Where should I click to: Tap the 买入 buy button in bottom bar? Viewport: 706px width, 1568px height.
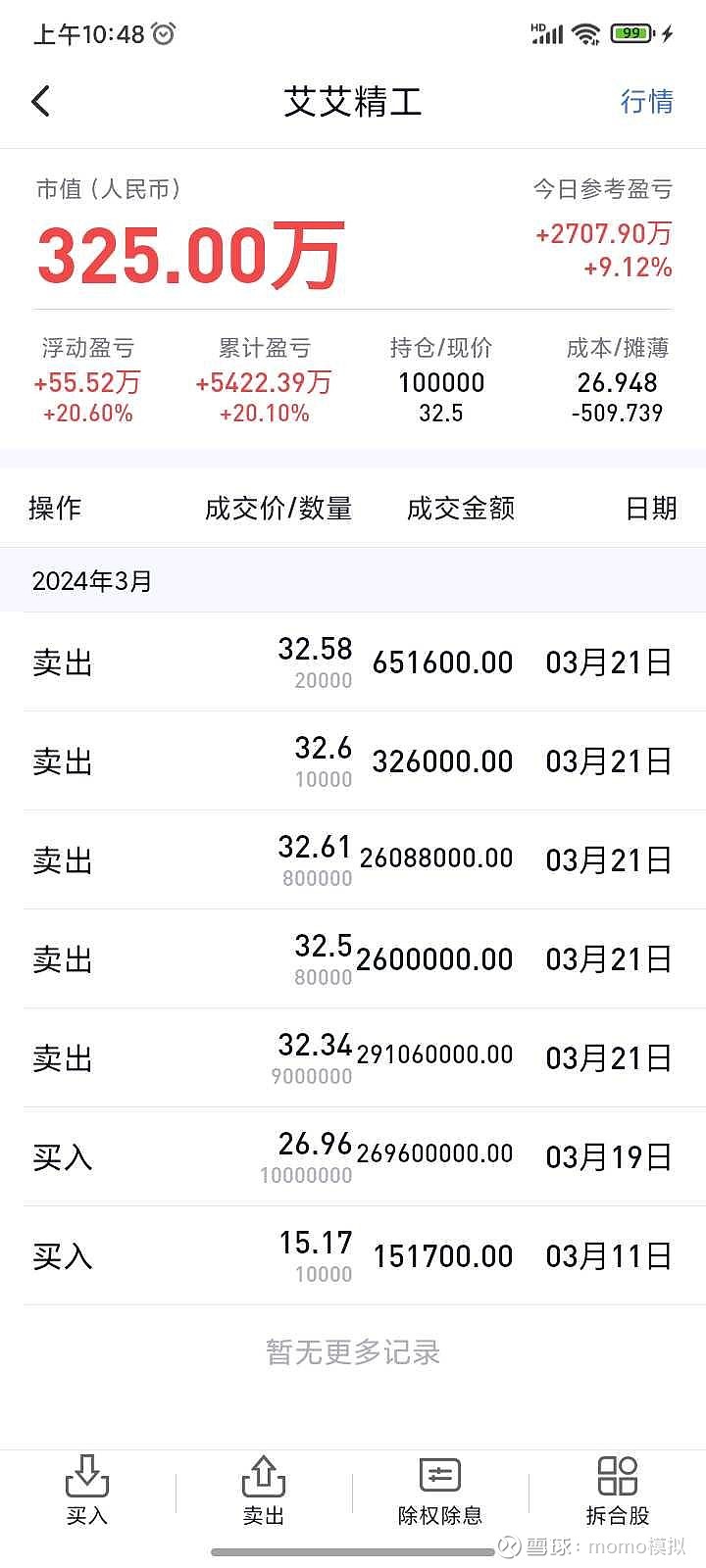[x=87, y=1491]
